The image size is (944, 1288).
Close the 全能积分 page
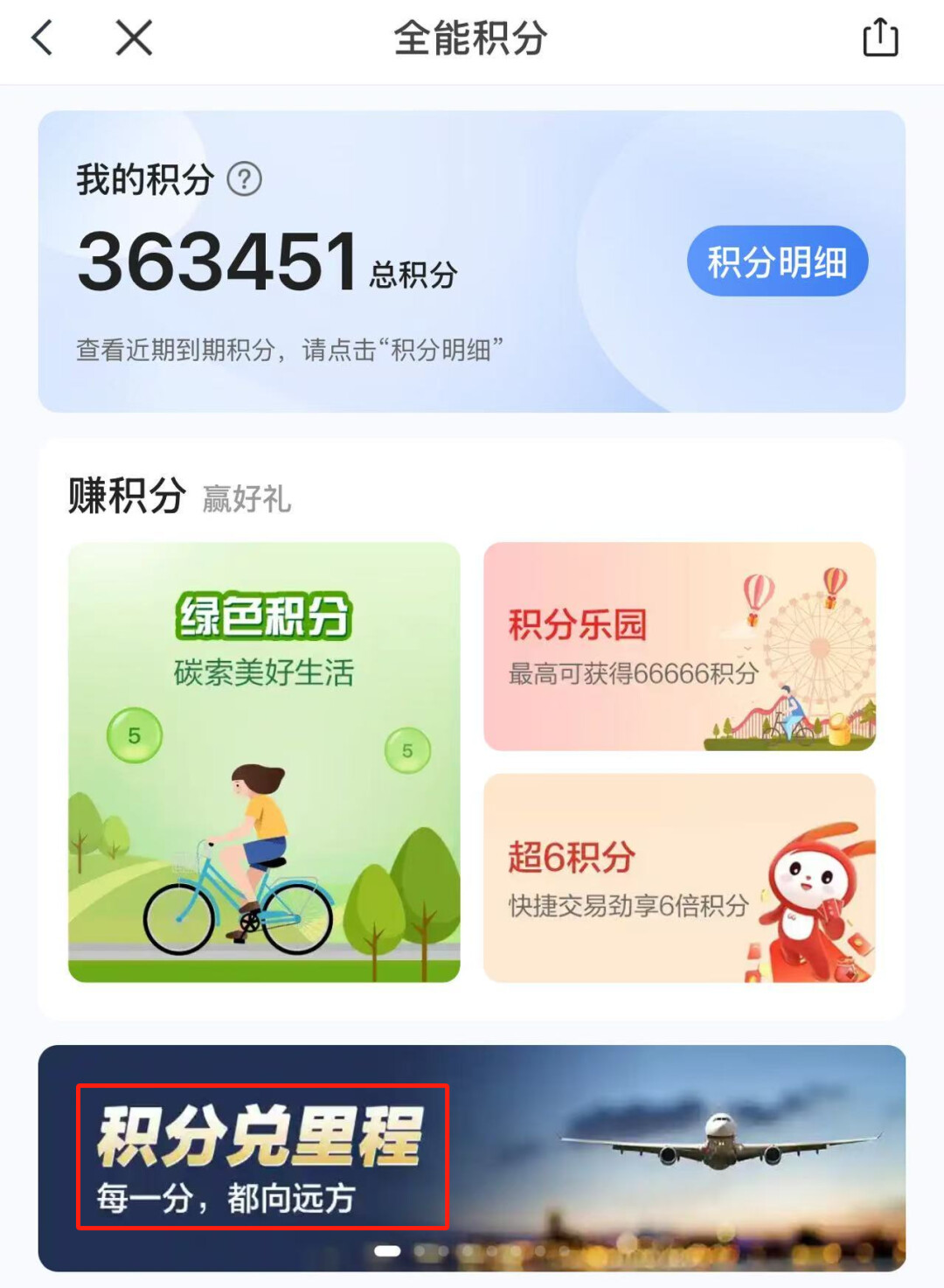point(134,38)
